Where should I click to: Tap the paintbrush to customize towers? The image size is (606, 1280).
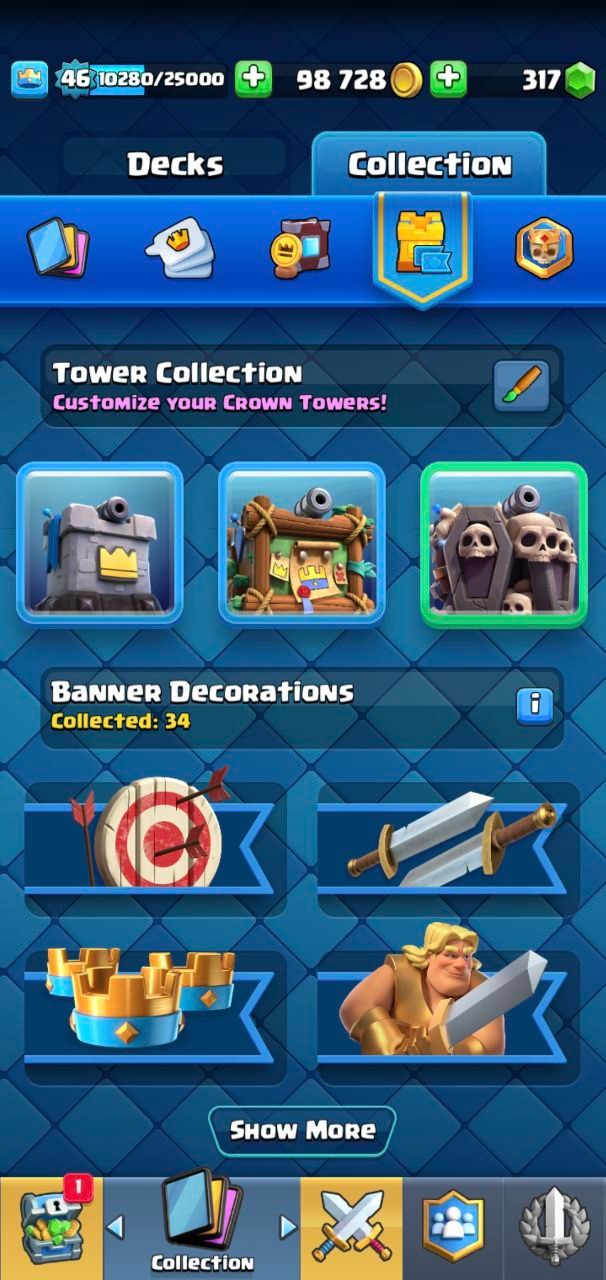(521, 386)
